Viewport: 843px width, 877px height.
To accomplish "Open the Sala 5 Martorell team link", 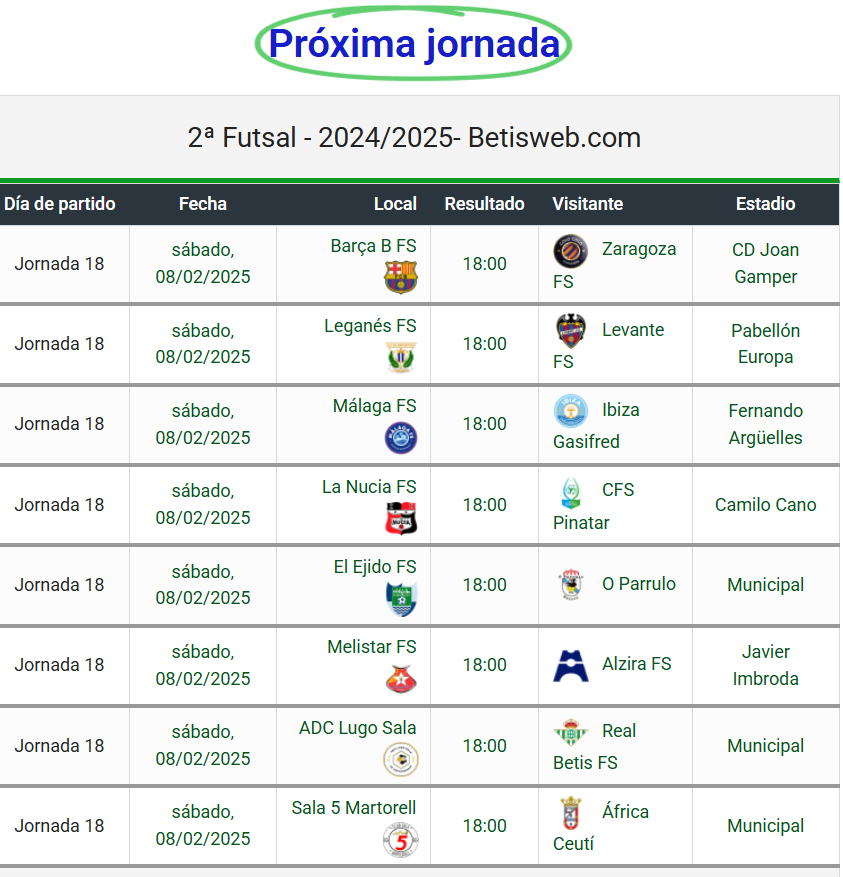I will (354, 808).
